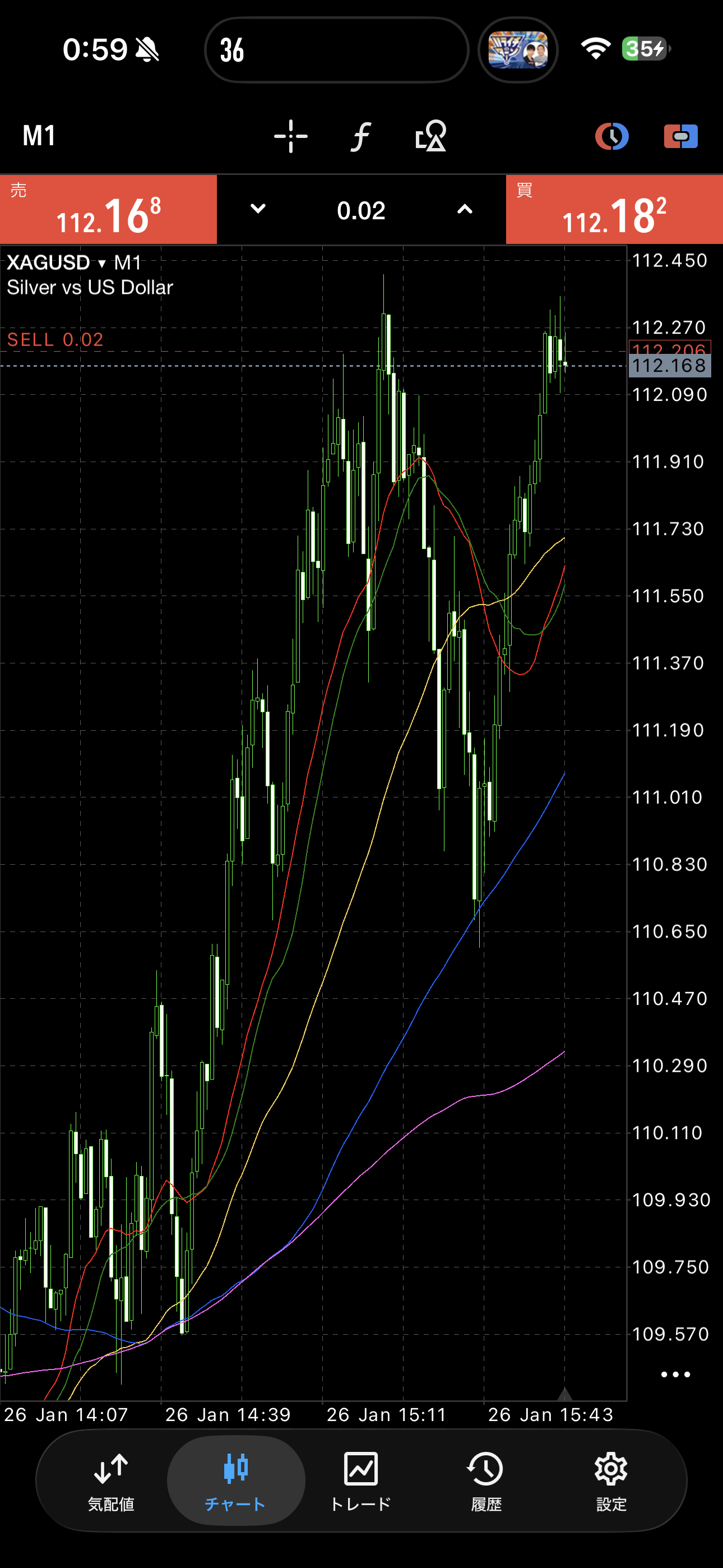This screenshot has width=723, height=1568.
Task: Edit the 0.02 lot volume field
Action: click(x=361, y=211)
